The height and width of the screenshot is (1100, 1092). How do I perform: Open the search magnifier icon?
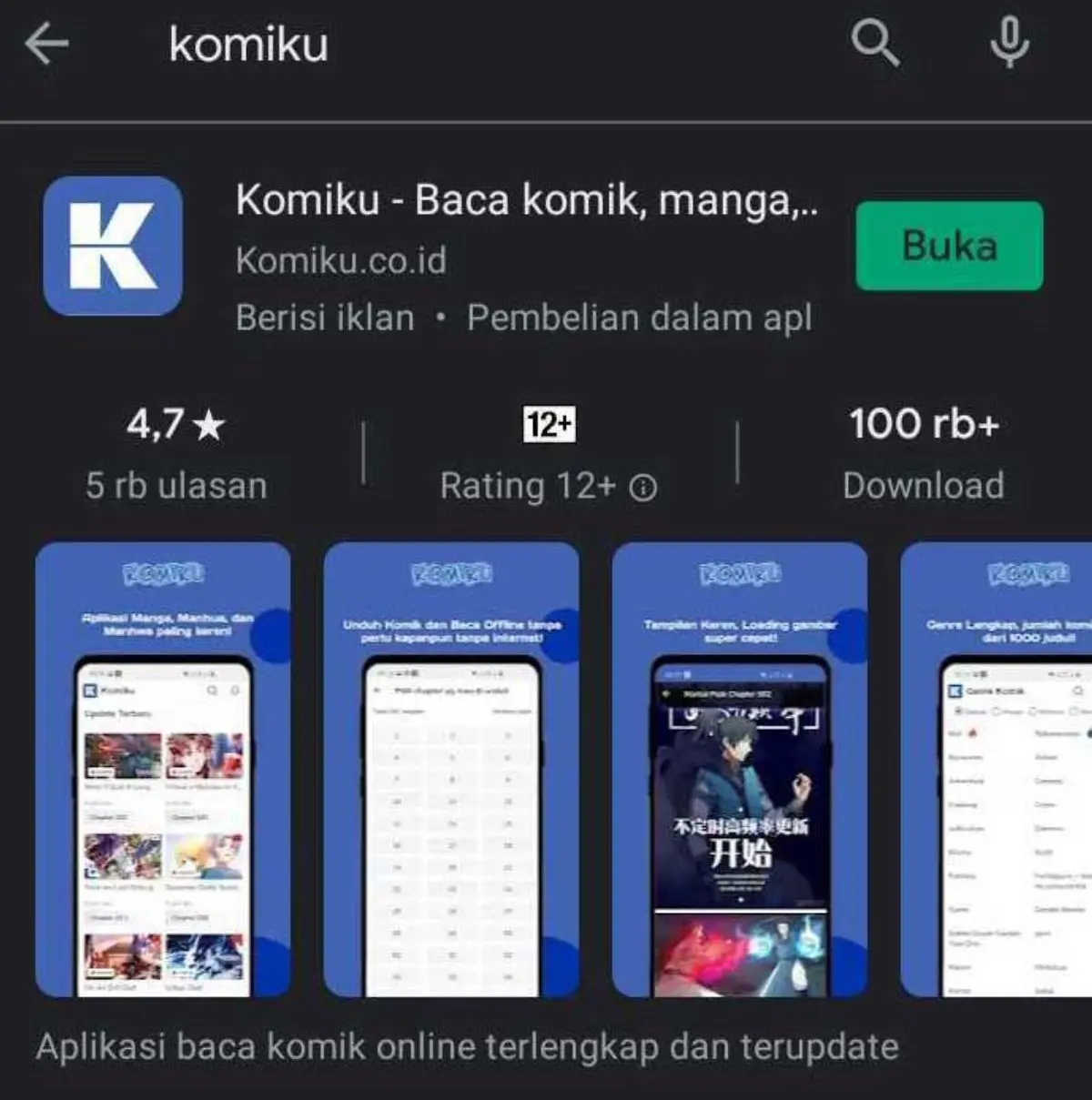click(875, 43)
